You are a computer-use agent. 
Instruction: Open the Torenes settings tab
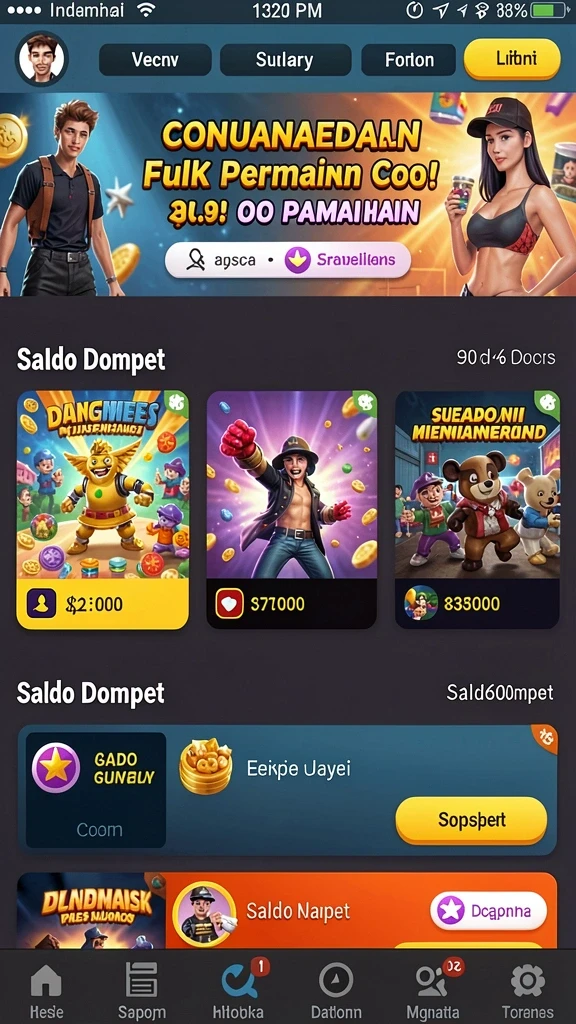527,991
